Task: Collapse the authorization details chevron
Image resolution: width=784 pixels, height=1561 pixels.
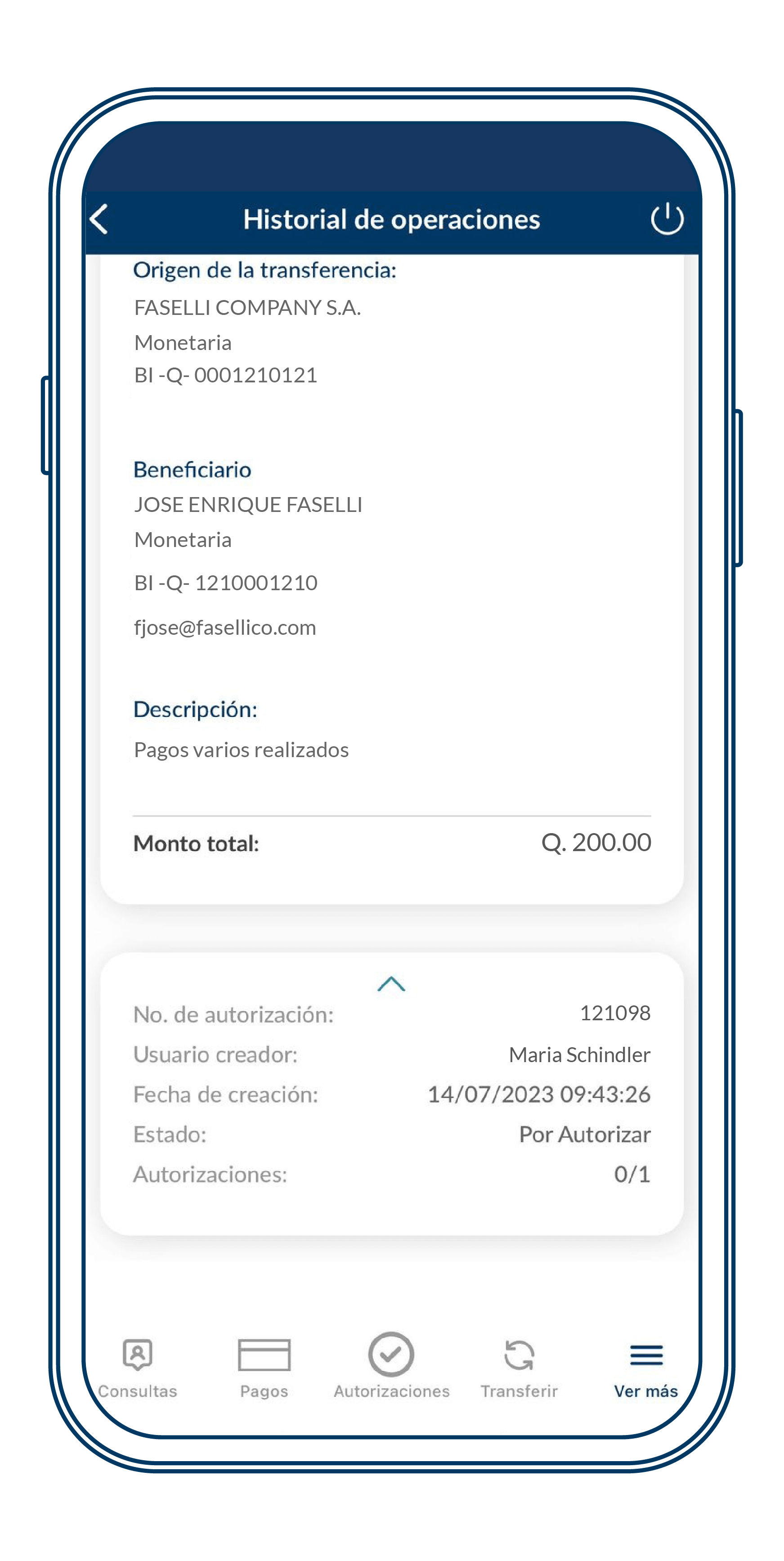Action: pos(391,983)
